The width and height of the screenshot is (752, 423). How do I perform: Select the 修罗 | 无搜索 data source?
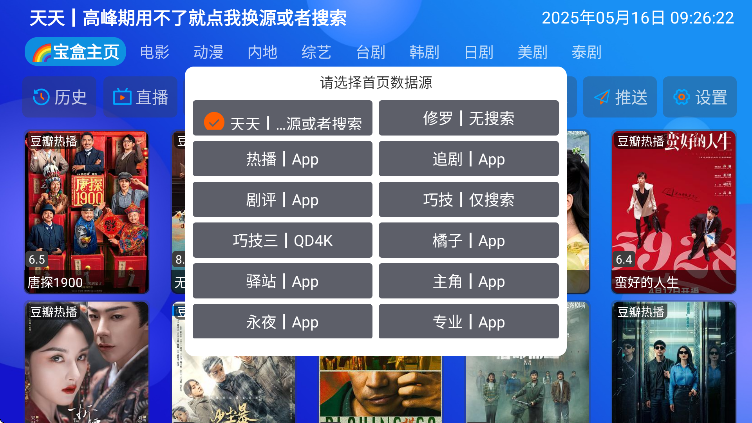(x=468, y=118)
